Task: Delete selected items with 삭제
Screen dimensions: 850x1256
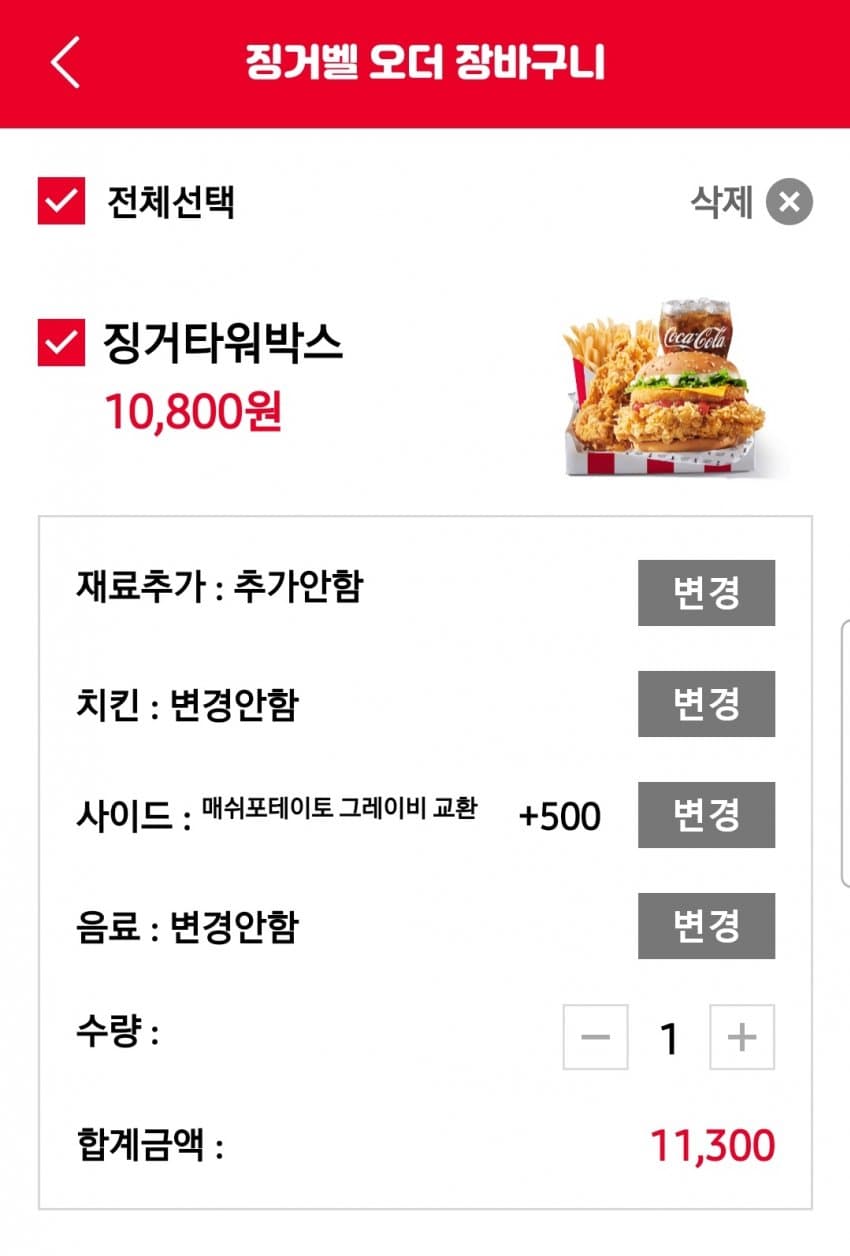Action: (788, 203)
